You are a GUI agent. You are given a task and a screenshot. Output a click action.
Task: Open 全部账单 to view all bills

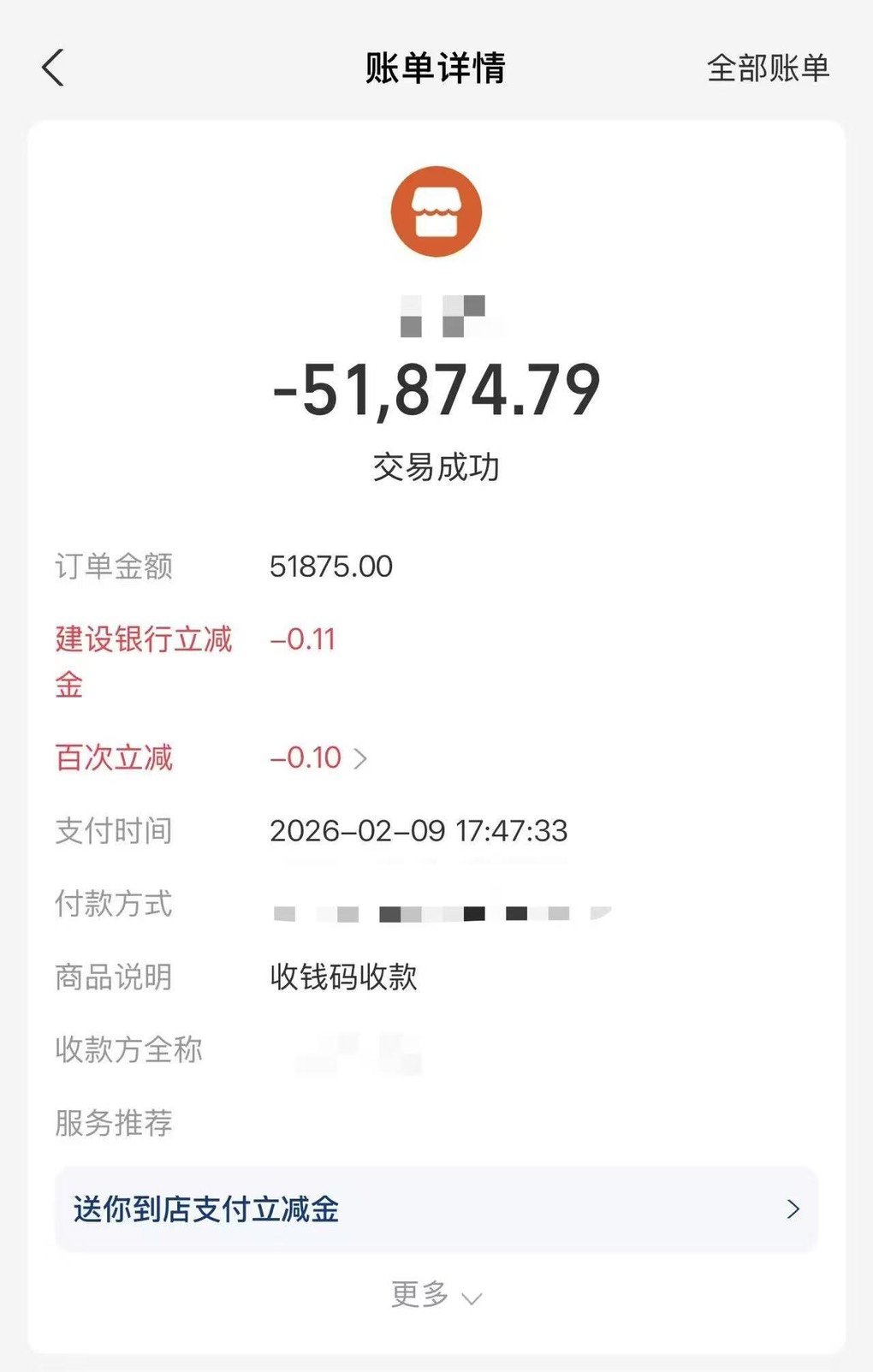(768, 68)
